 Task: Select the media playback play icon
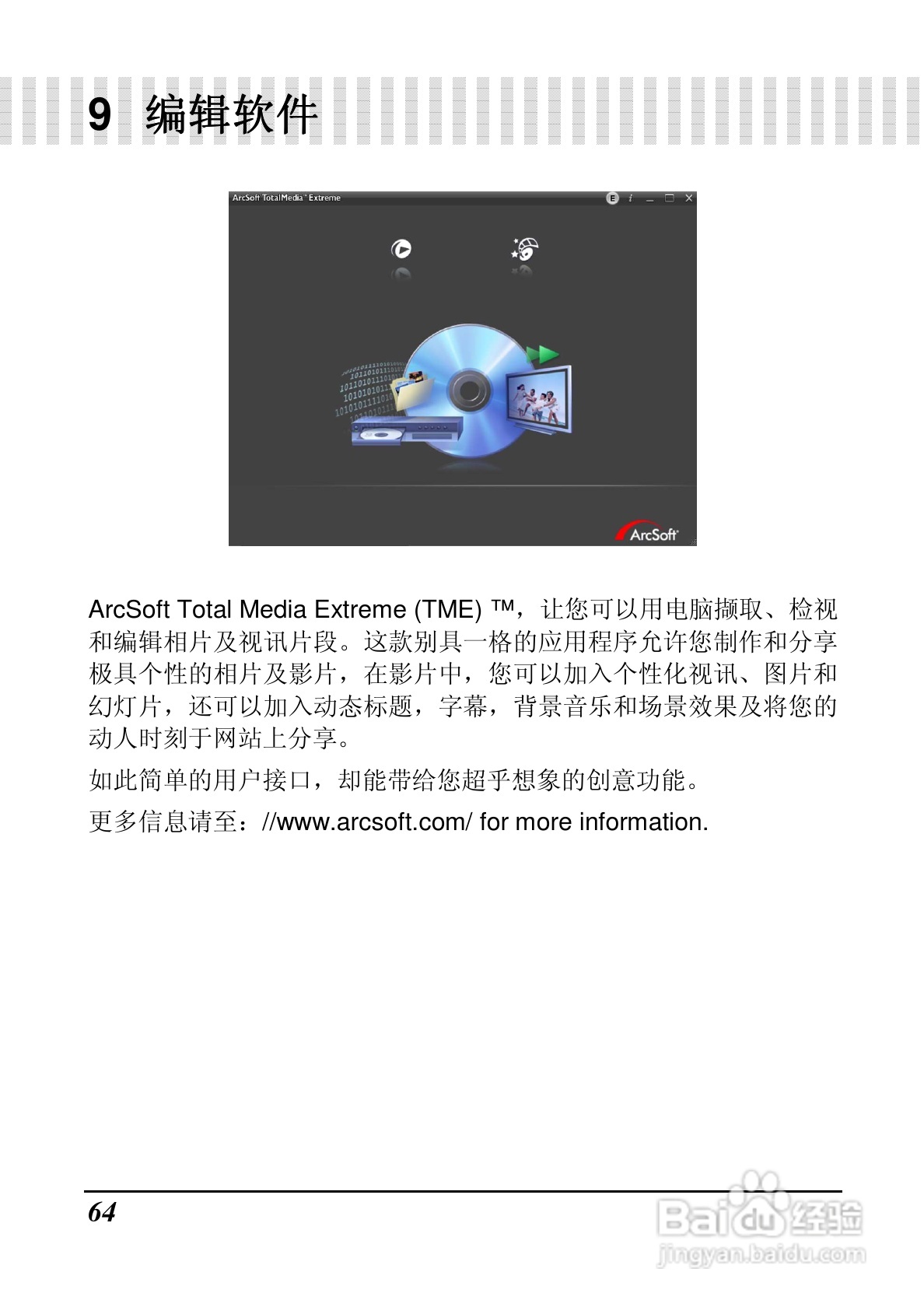(404, 250)
